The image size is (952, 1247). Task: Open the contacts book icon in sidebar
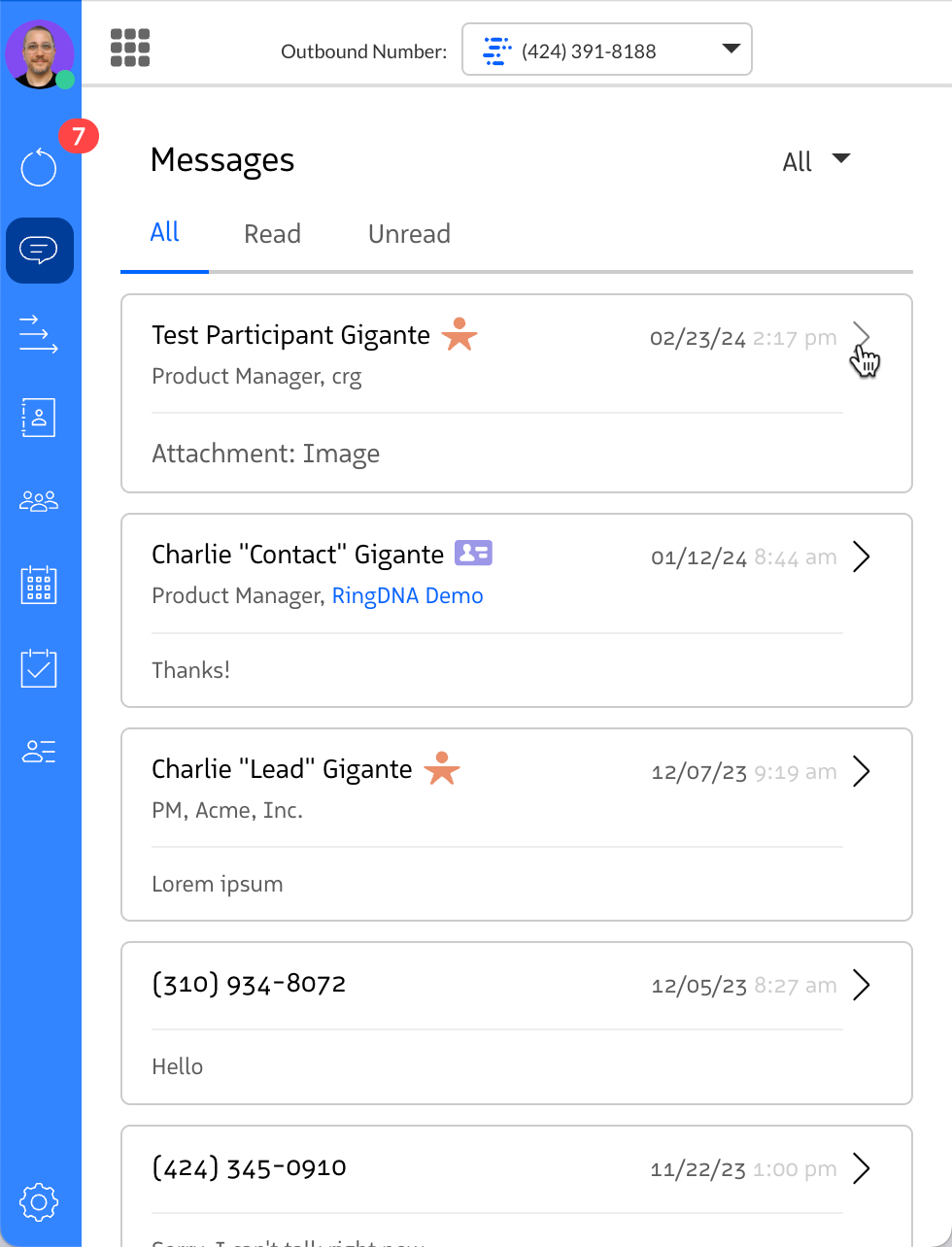coord(39,418)
